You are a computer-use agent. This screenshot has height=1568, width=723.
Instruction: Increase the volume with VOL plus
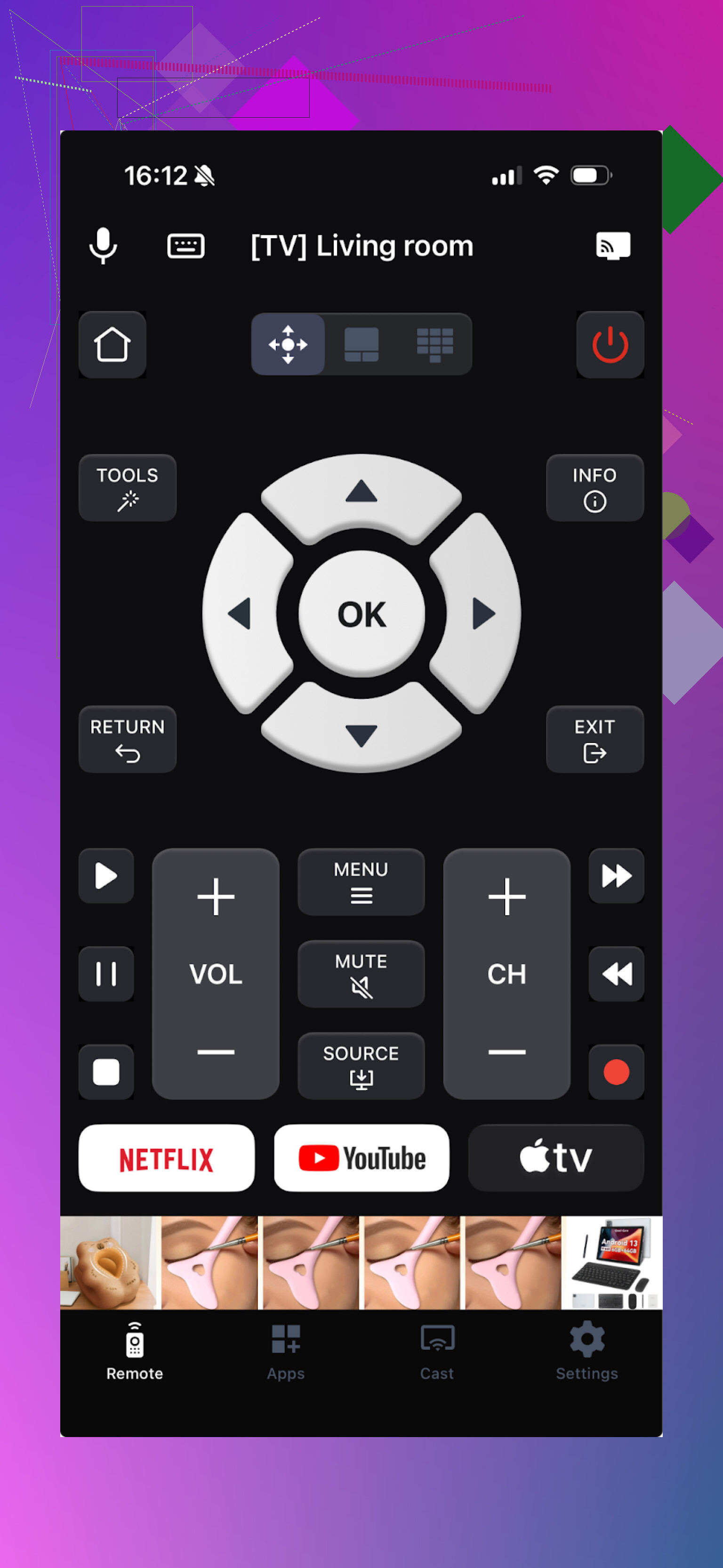coord(216,896)
